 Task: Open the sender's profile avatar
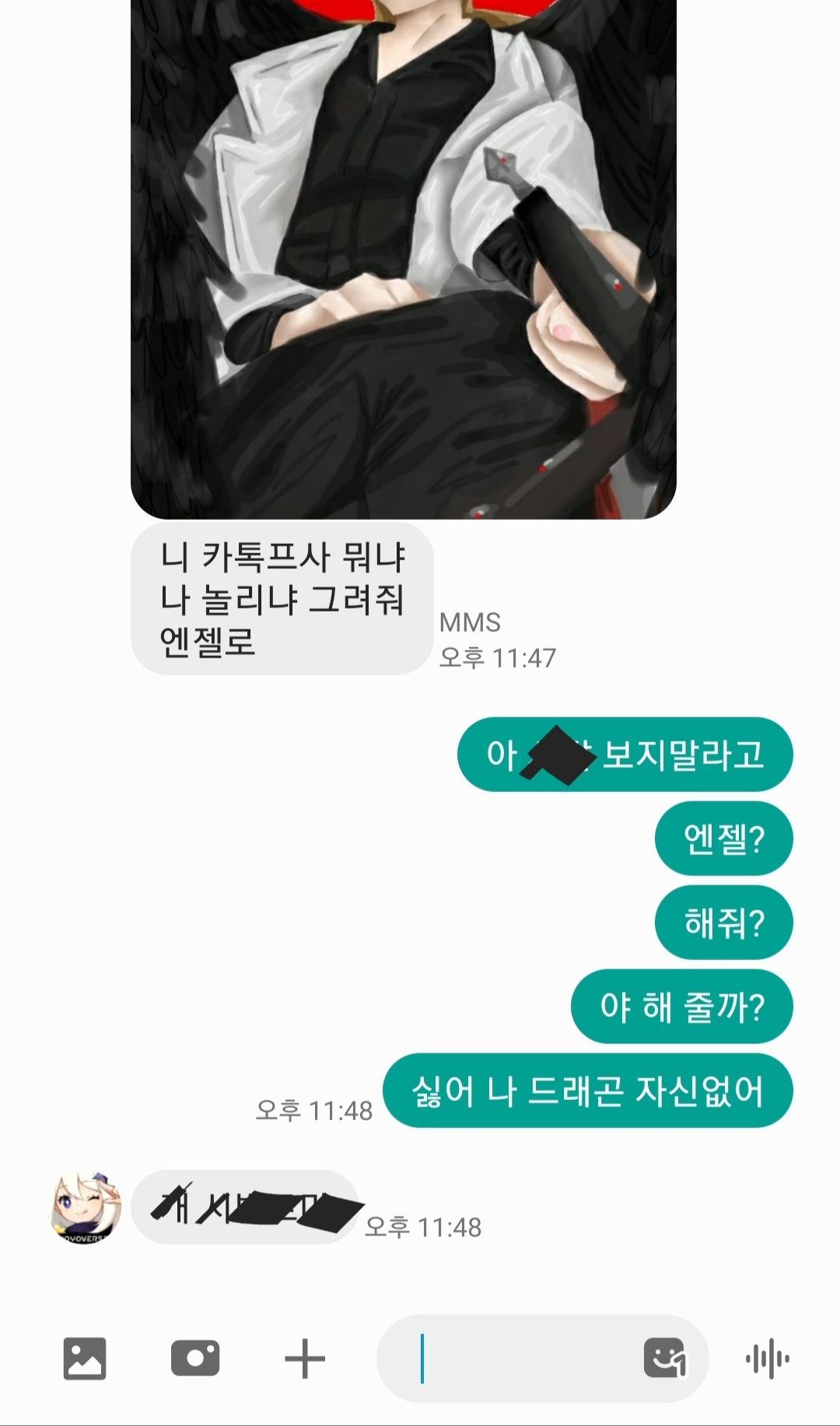[x=86, y=1207]
